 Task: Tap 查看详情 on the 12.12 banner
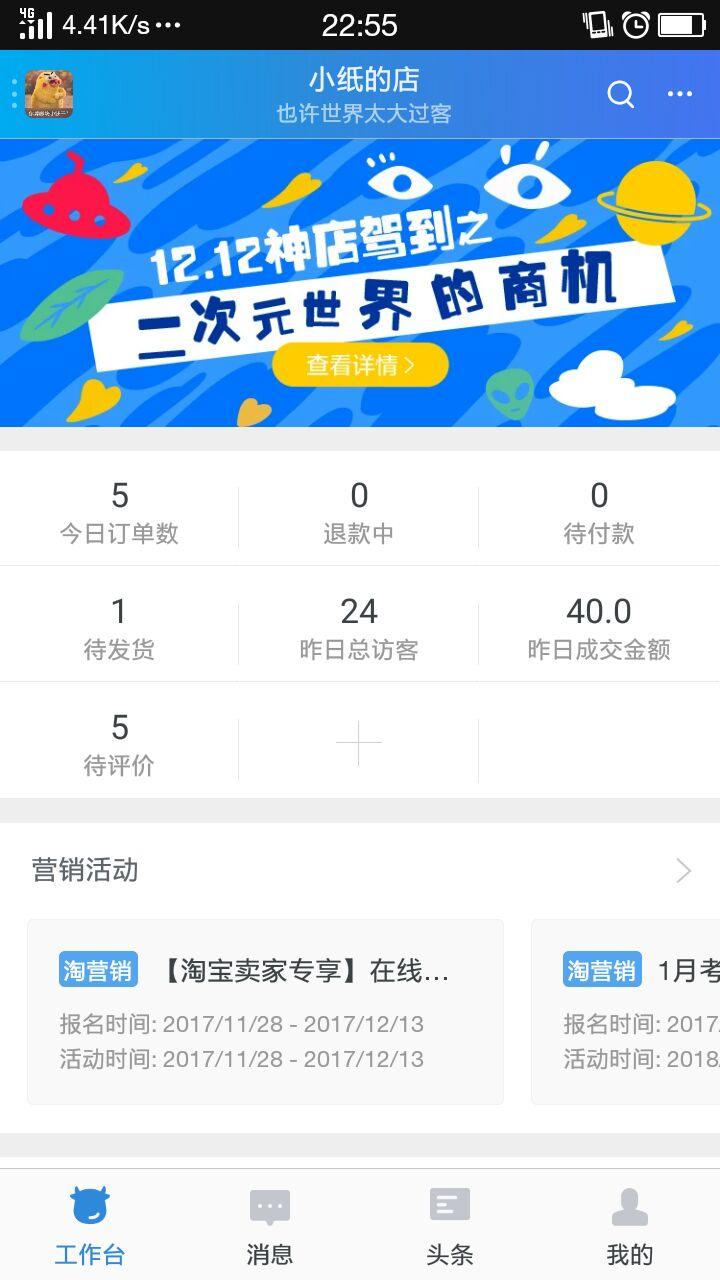360,365
